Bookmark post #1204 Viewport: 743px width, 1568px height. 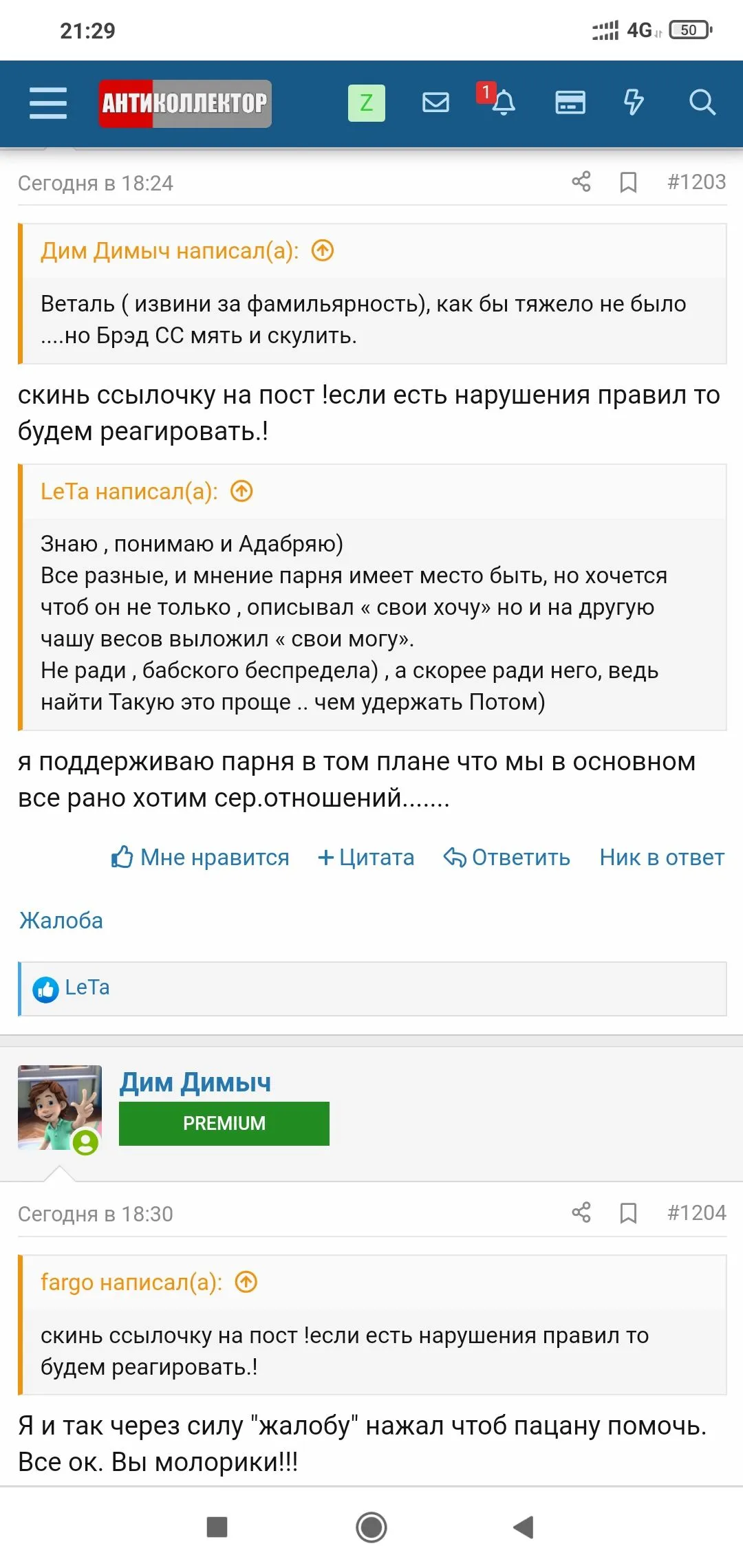(x=628, y=1213)
